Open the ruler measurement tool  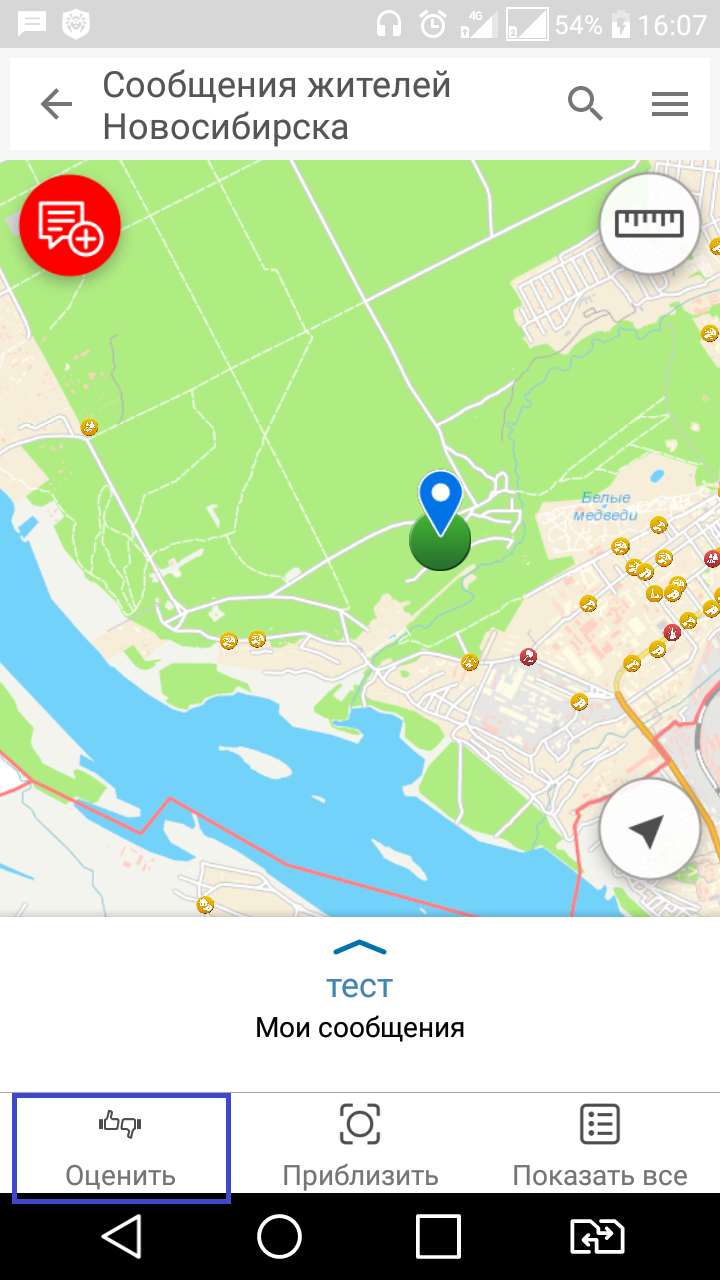(x=649, y=224)
